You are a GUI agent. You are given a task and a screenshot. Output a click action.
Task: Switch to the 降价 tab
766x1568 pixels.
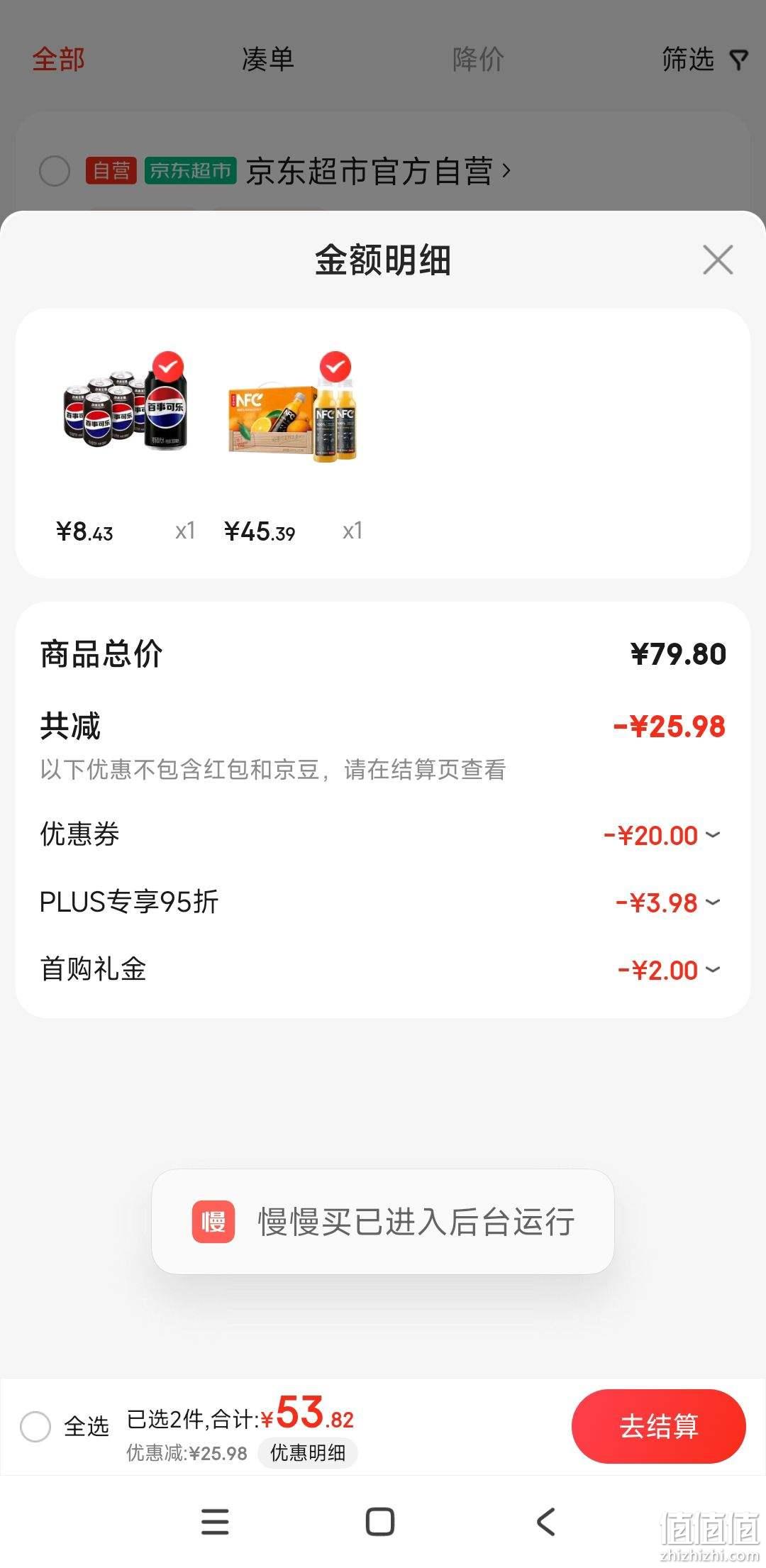[478, 59]
